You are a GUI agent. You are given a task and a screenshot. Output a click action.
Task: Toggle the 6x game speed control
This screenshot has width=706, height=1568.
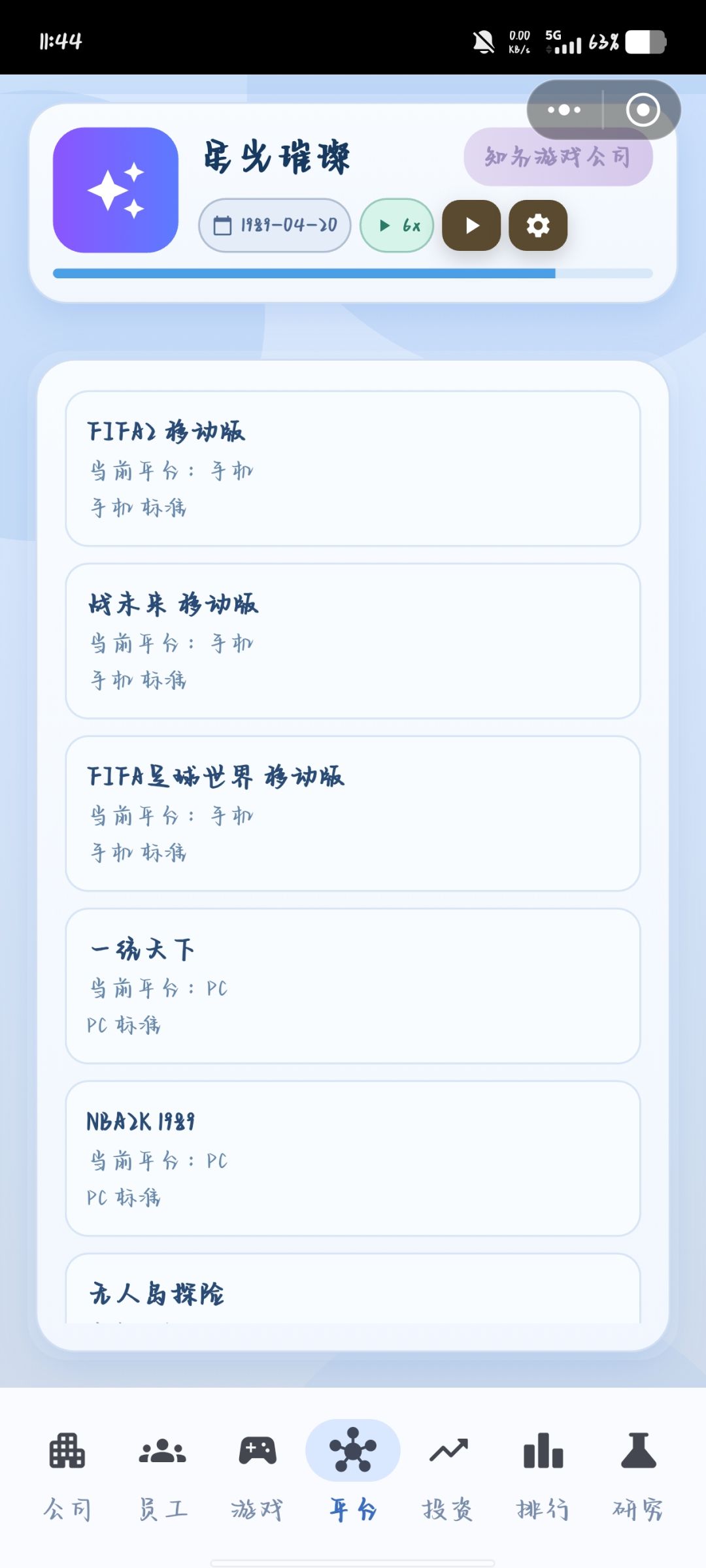[396, 225]
